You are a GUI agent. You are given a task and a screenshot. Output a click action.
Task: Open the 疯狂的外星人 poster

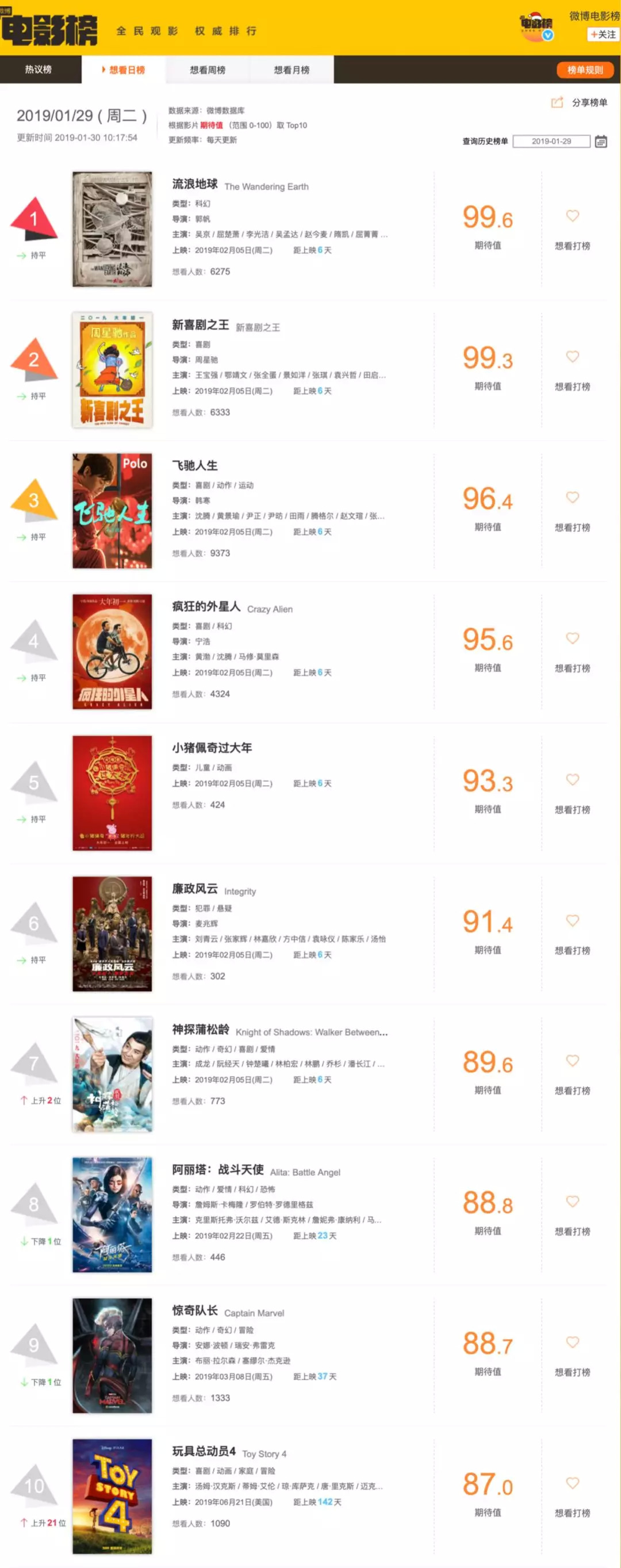tap(113, 652)
